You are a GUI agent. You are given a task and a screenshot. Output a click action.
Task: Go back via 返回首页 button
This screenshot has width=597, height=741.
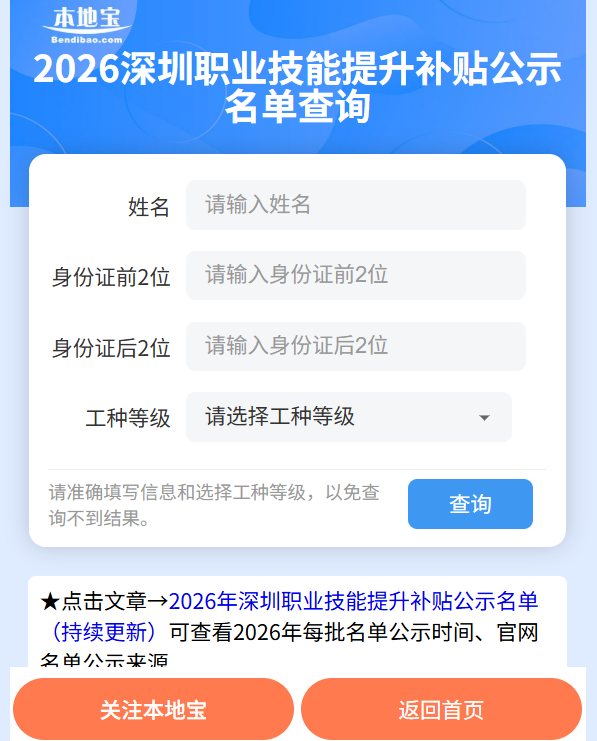(x=441, y=709)
